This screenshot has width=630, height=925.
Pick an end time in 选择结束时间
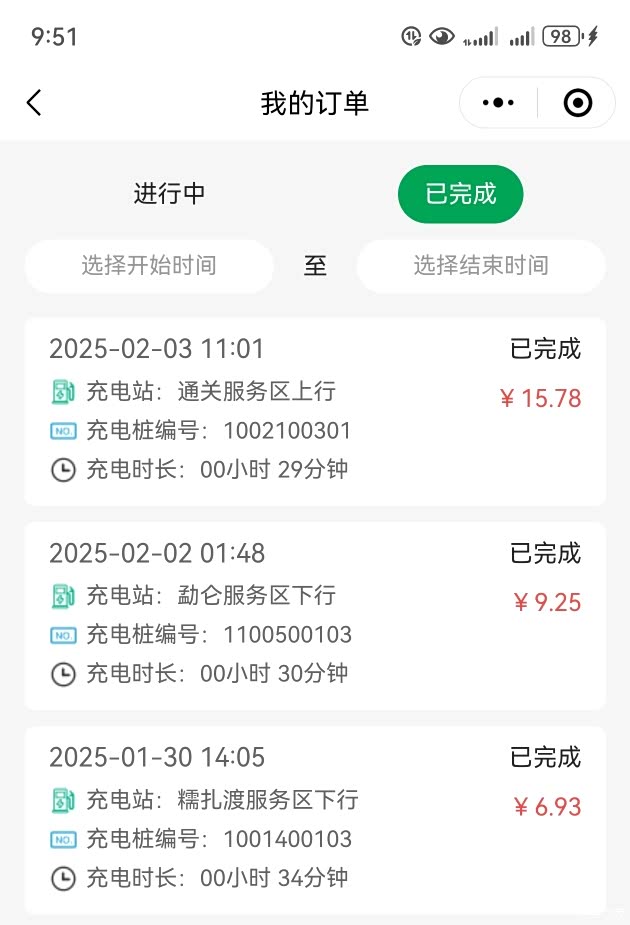pos(481,266)
